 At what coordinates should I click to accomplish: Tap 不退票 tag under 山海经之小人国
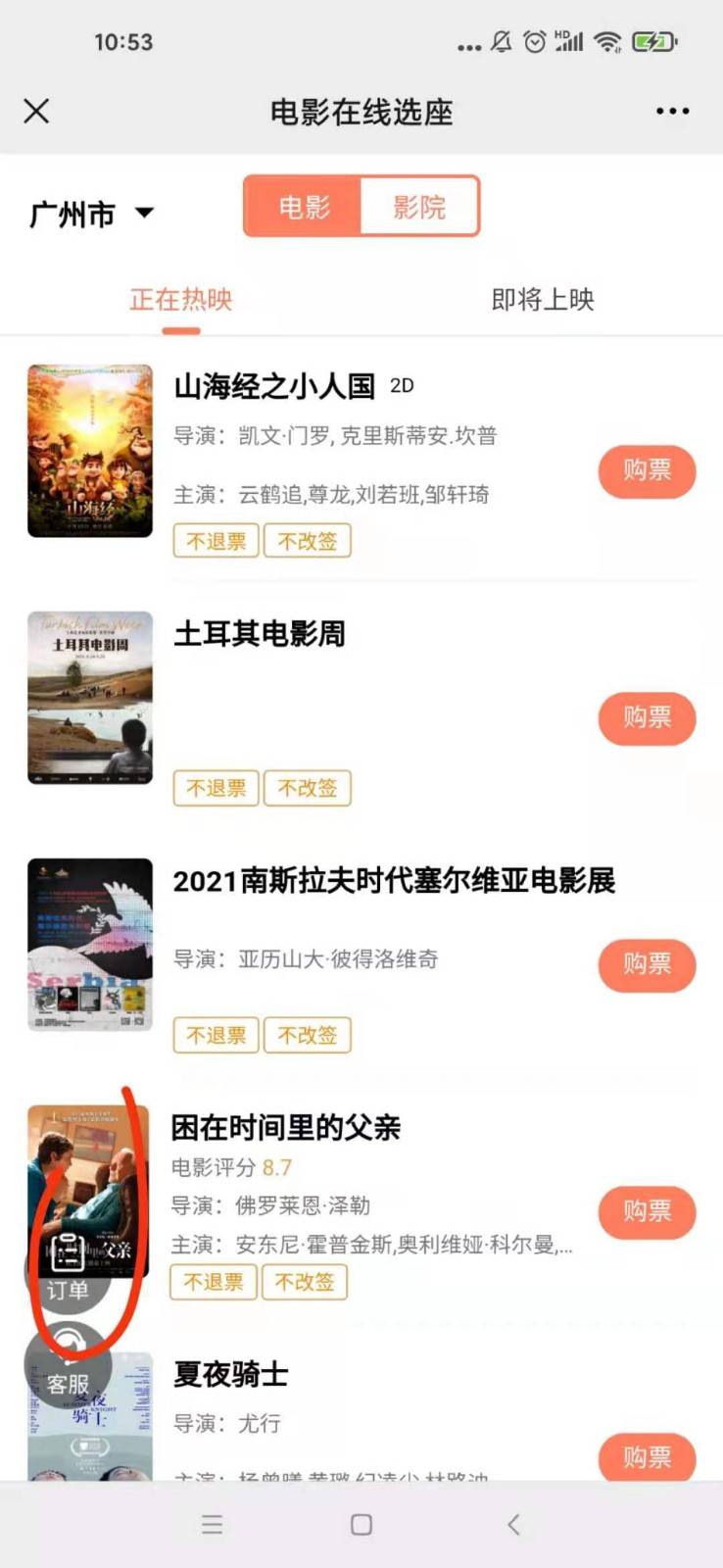click(215, 541)
